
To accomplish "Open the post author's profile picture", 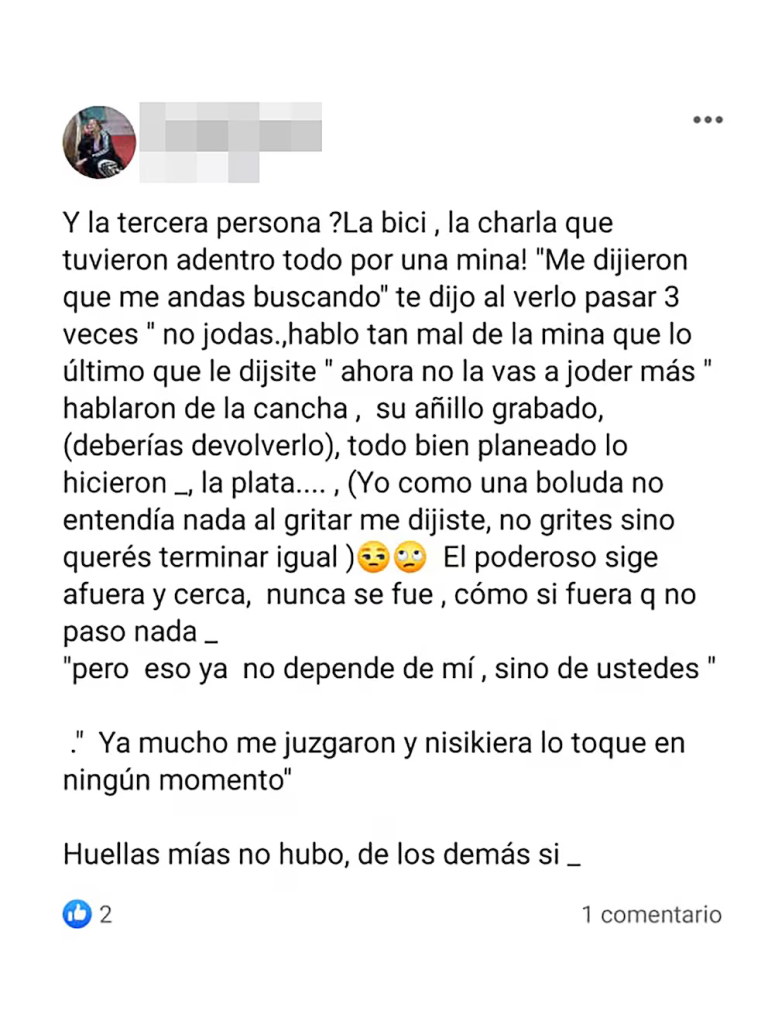I will (x=99, y=142).
